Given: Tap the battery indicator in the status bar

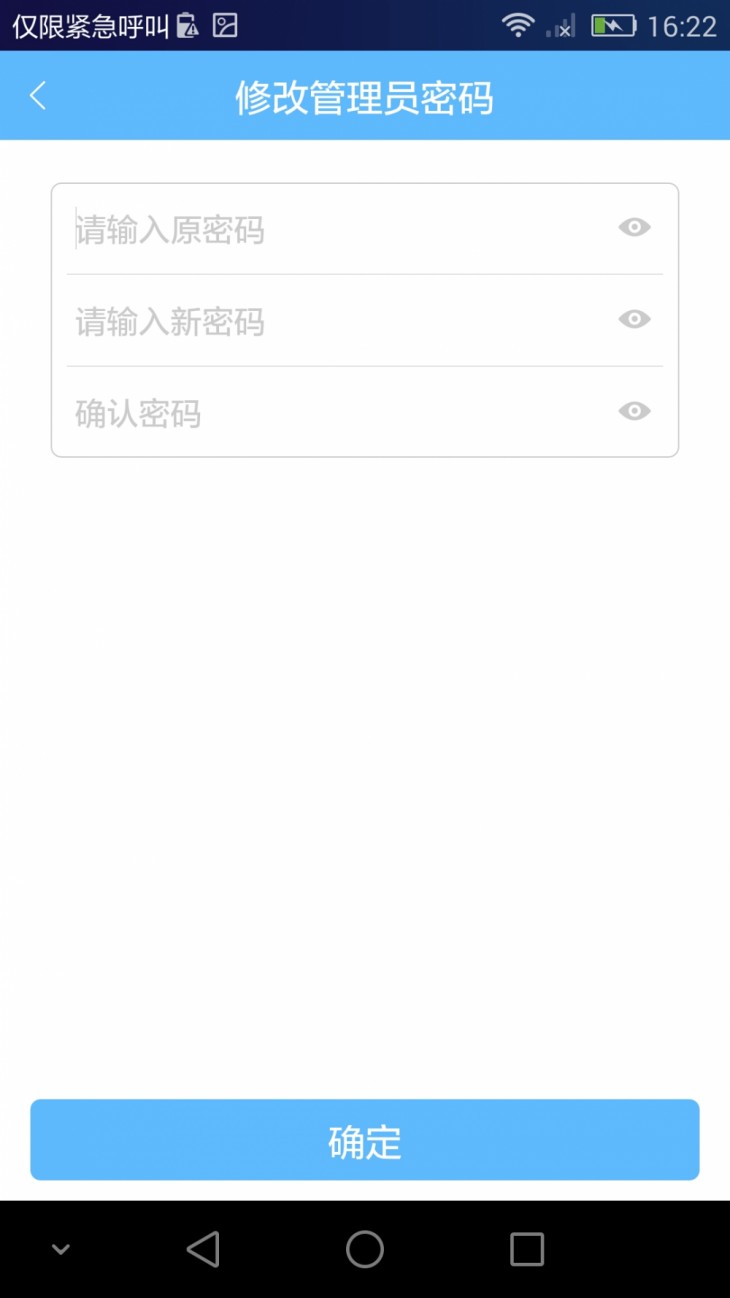Looking at the screenshot, I should (611, 25).
